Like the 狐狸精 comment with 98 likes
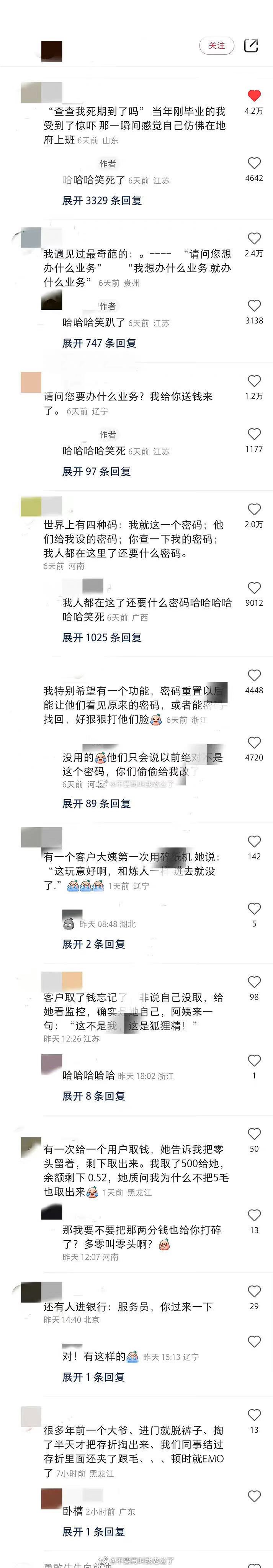Image resolution: width=273 pixels, height=1568 pixels. [254, 982]
